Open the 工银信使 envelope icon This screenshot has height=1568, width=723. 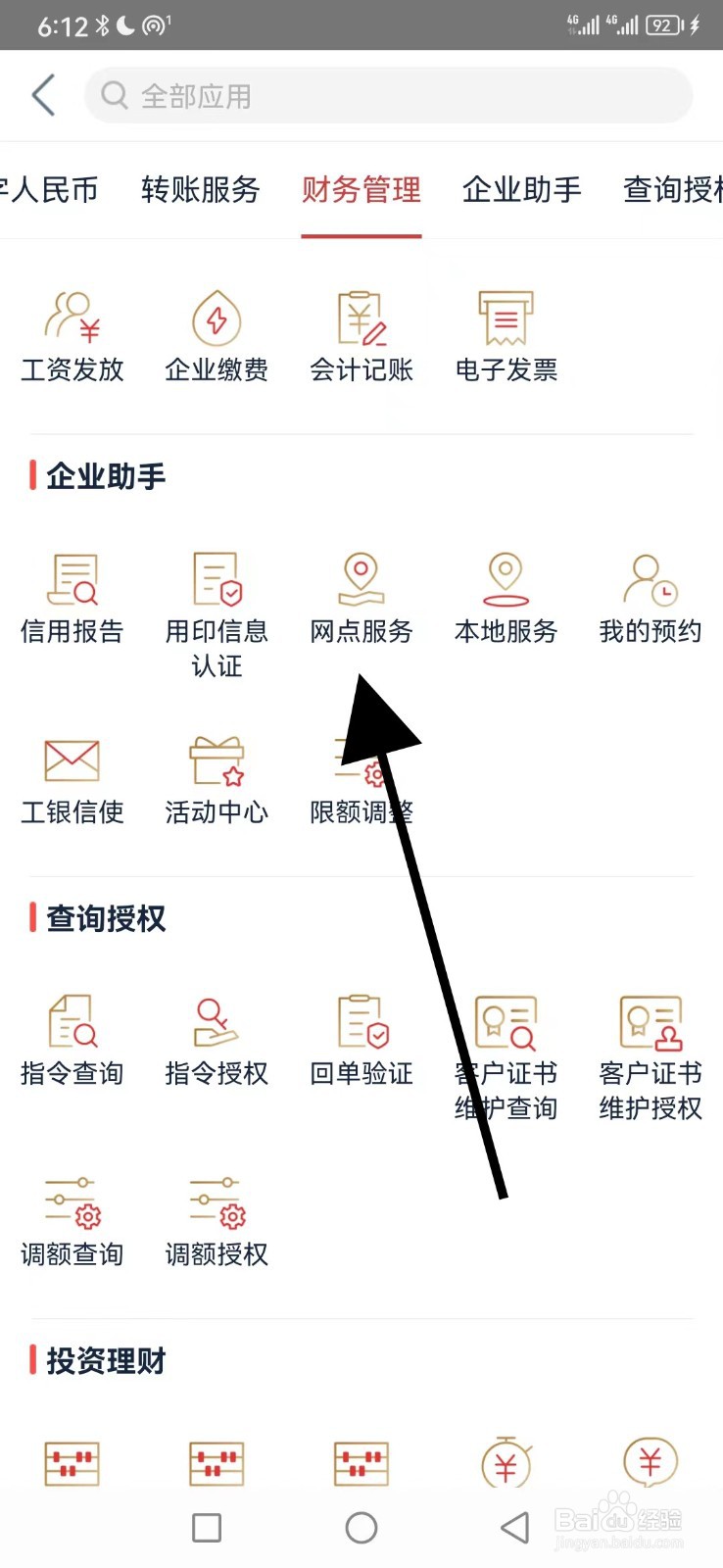(x=72, y=774)
